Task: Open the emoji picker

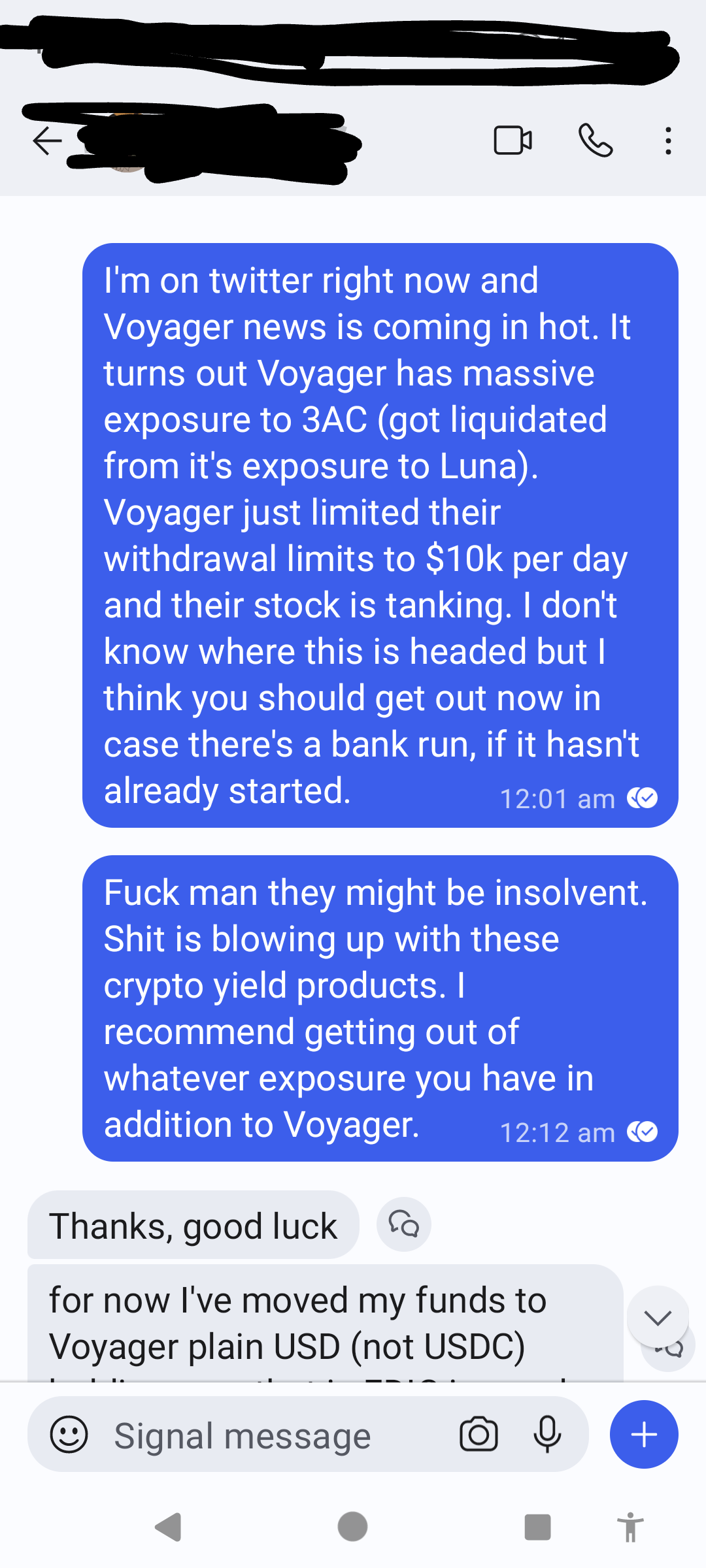Action: (69, 1435)
